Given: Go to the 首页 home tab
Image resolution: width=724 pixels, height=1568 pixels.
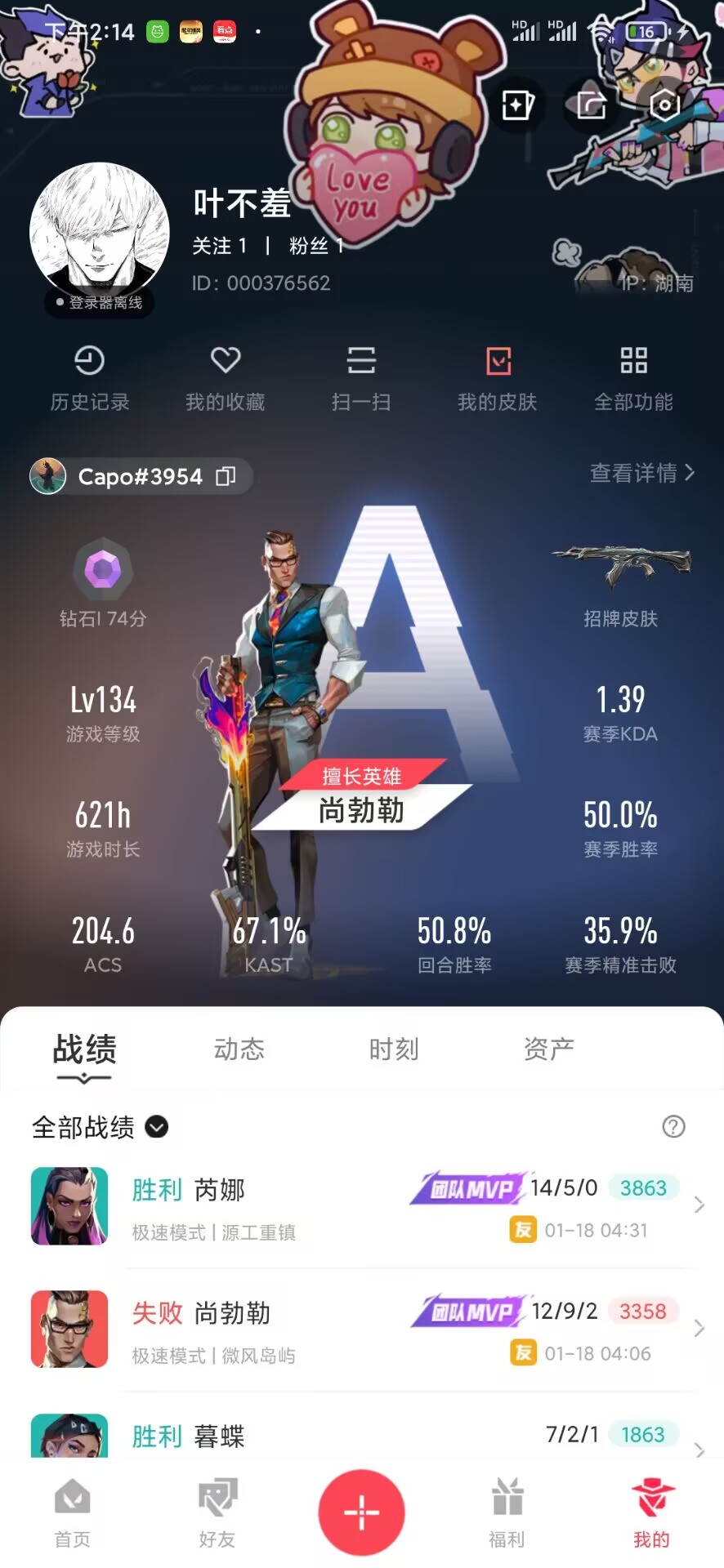Looking at the screenshot, I should coord(73,1513).
